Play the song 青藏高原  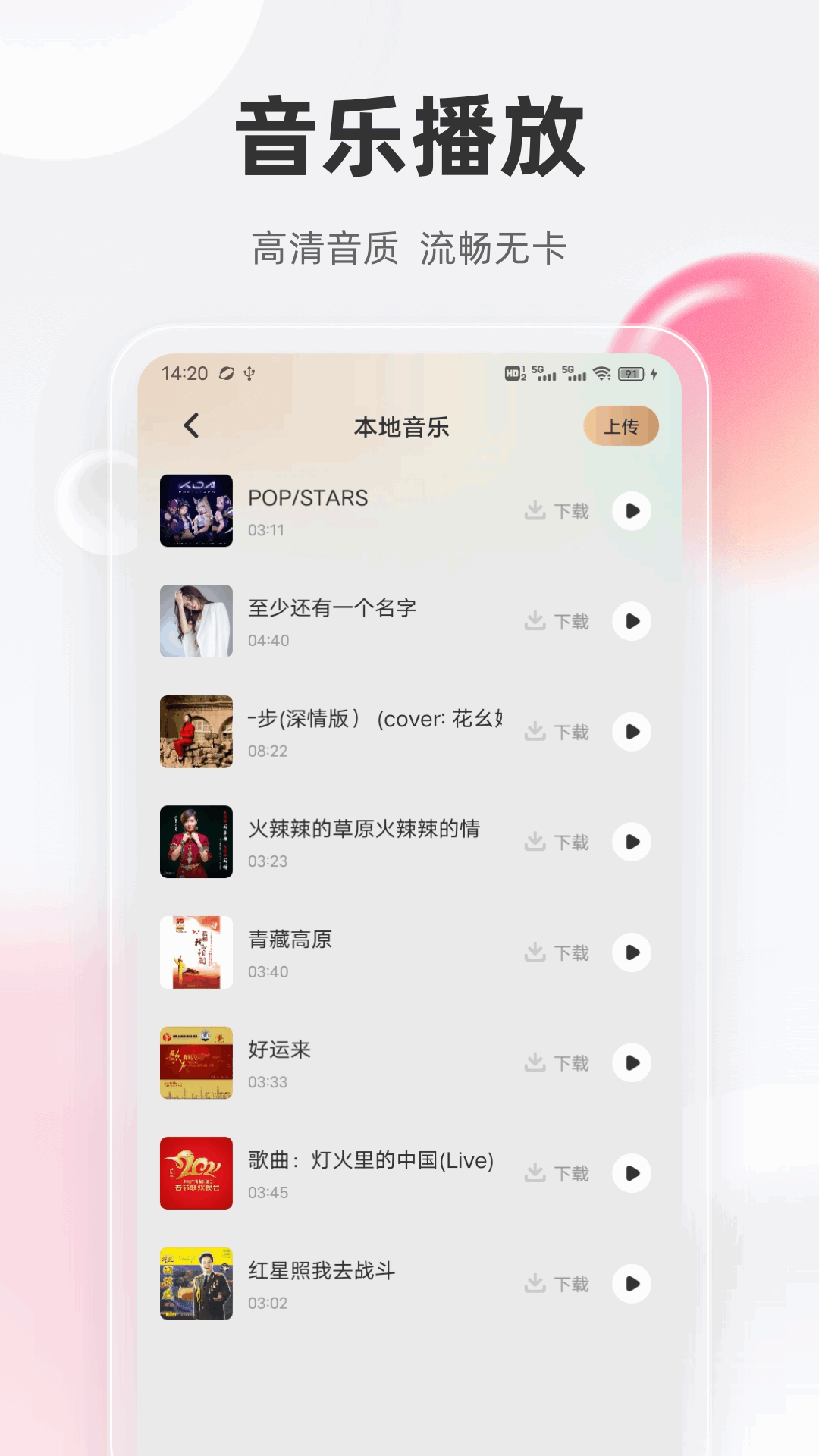point(630,952)
